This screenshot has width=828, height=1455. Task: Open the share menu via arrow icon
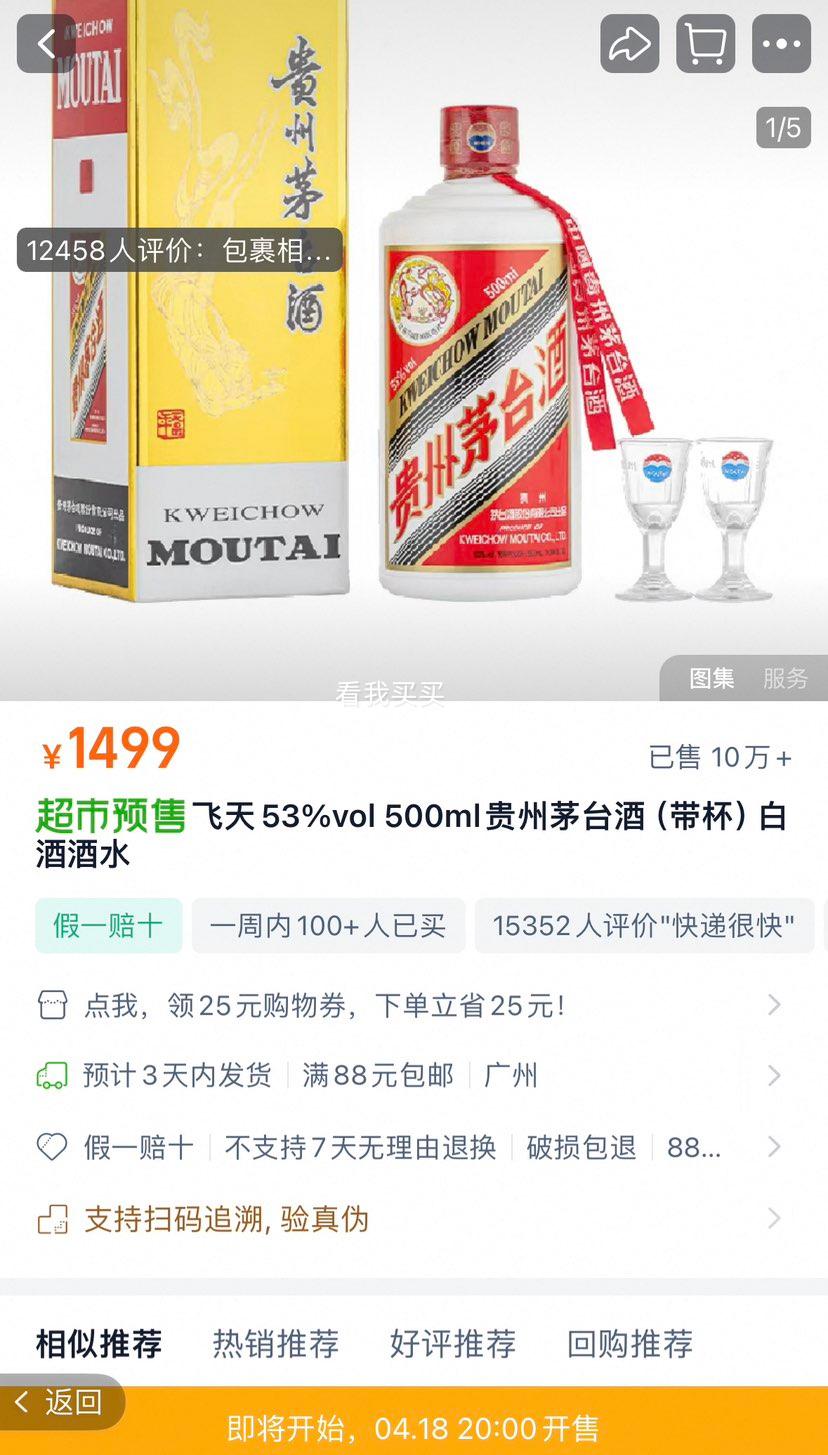(629, 44)
